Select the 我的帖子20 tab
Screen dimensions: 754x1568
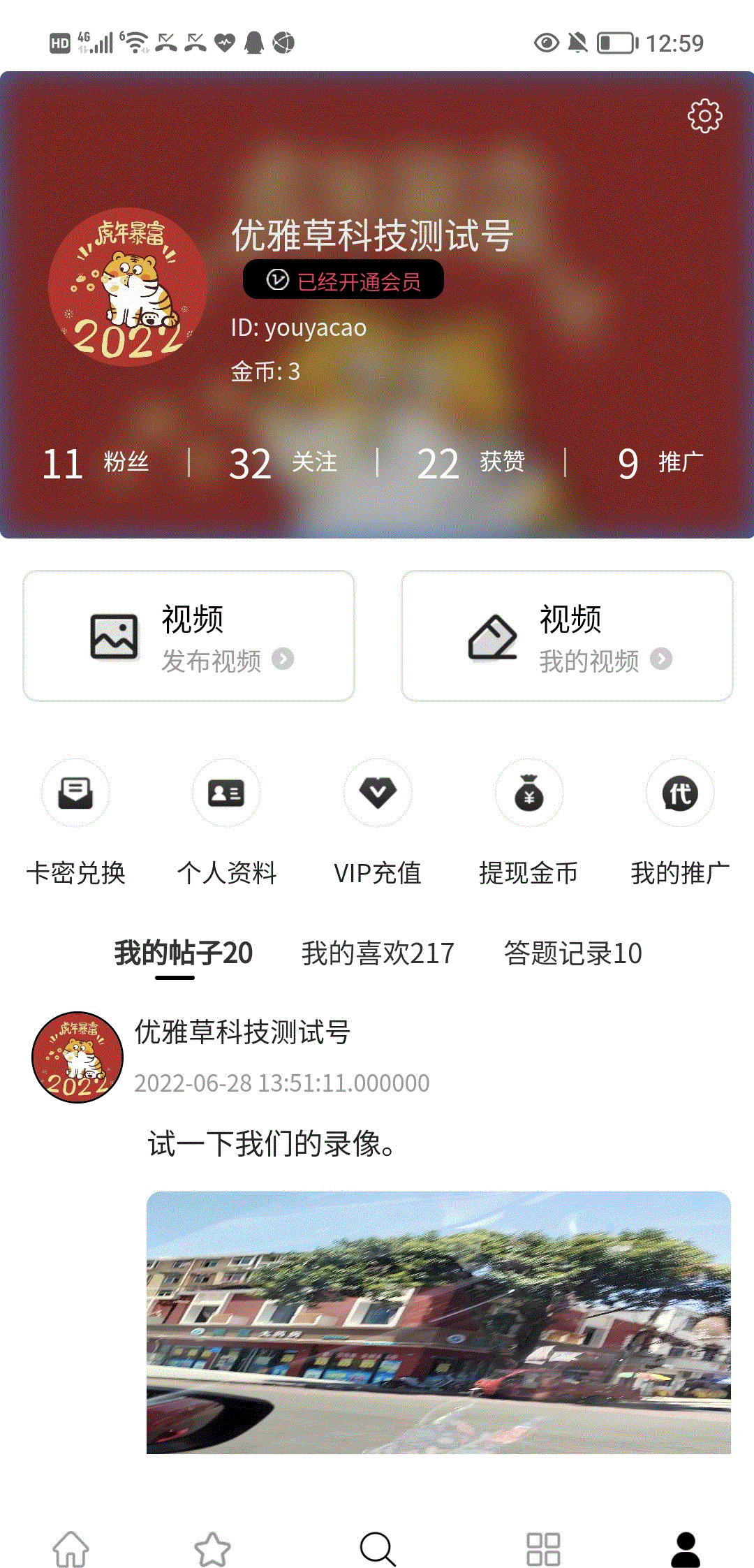click(184, 953)
